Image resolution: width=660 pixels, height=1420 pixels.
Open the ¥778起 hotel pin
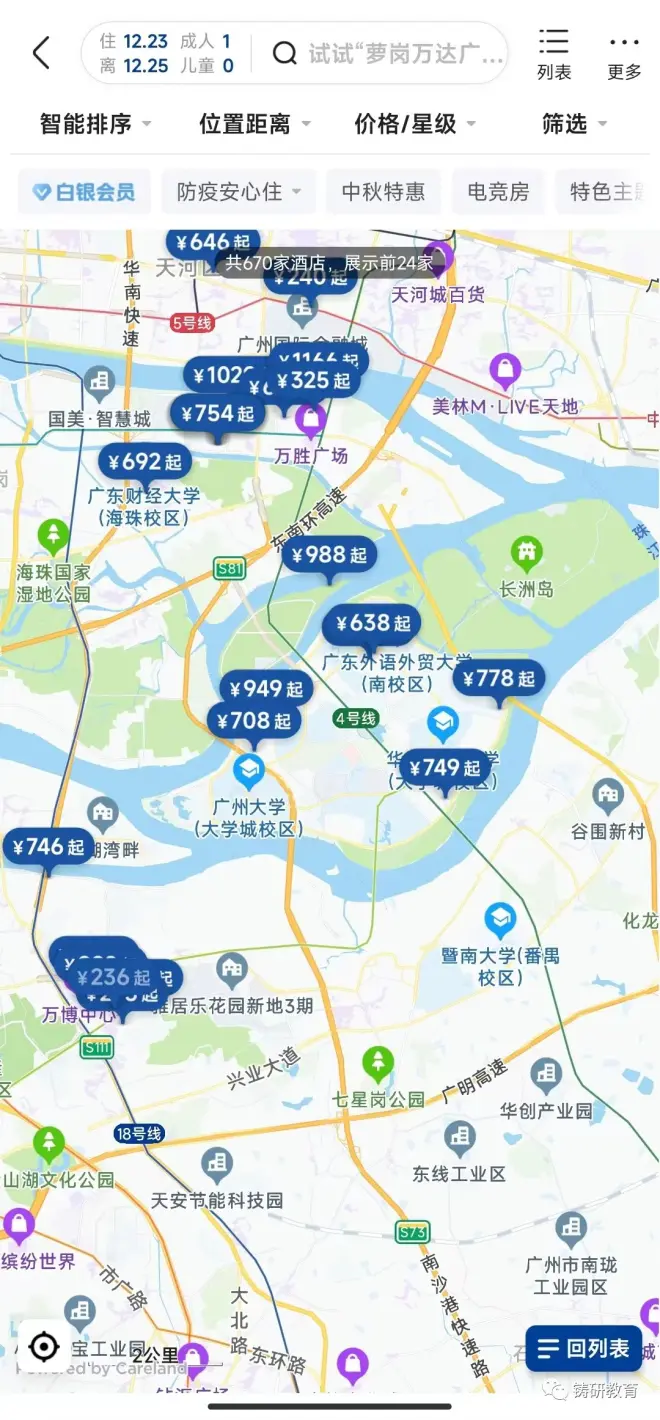pyautogui.click(x=499, y=679)
